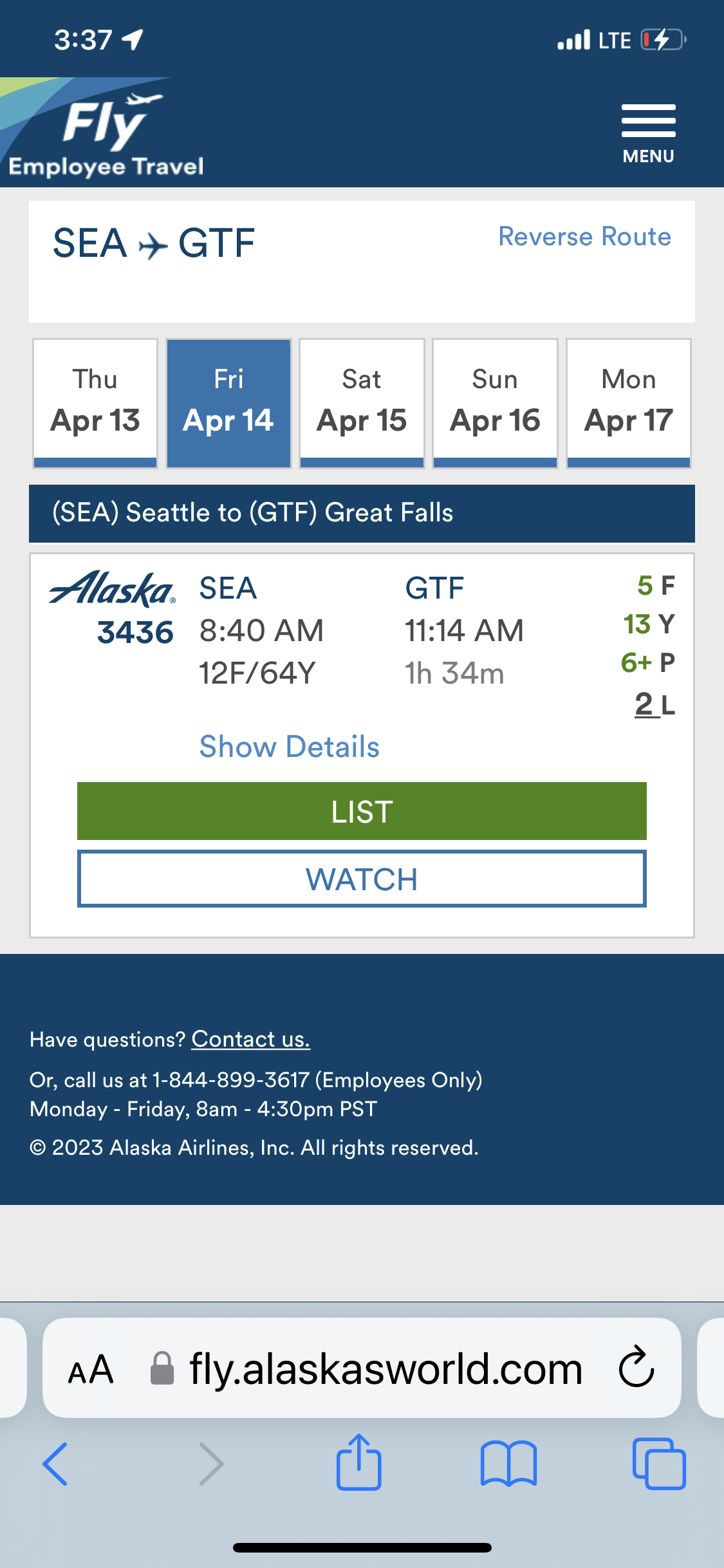Open the MENU hamburger button
This screenshot has height=1568, width=724.
tap(648, 134)
